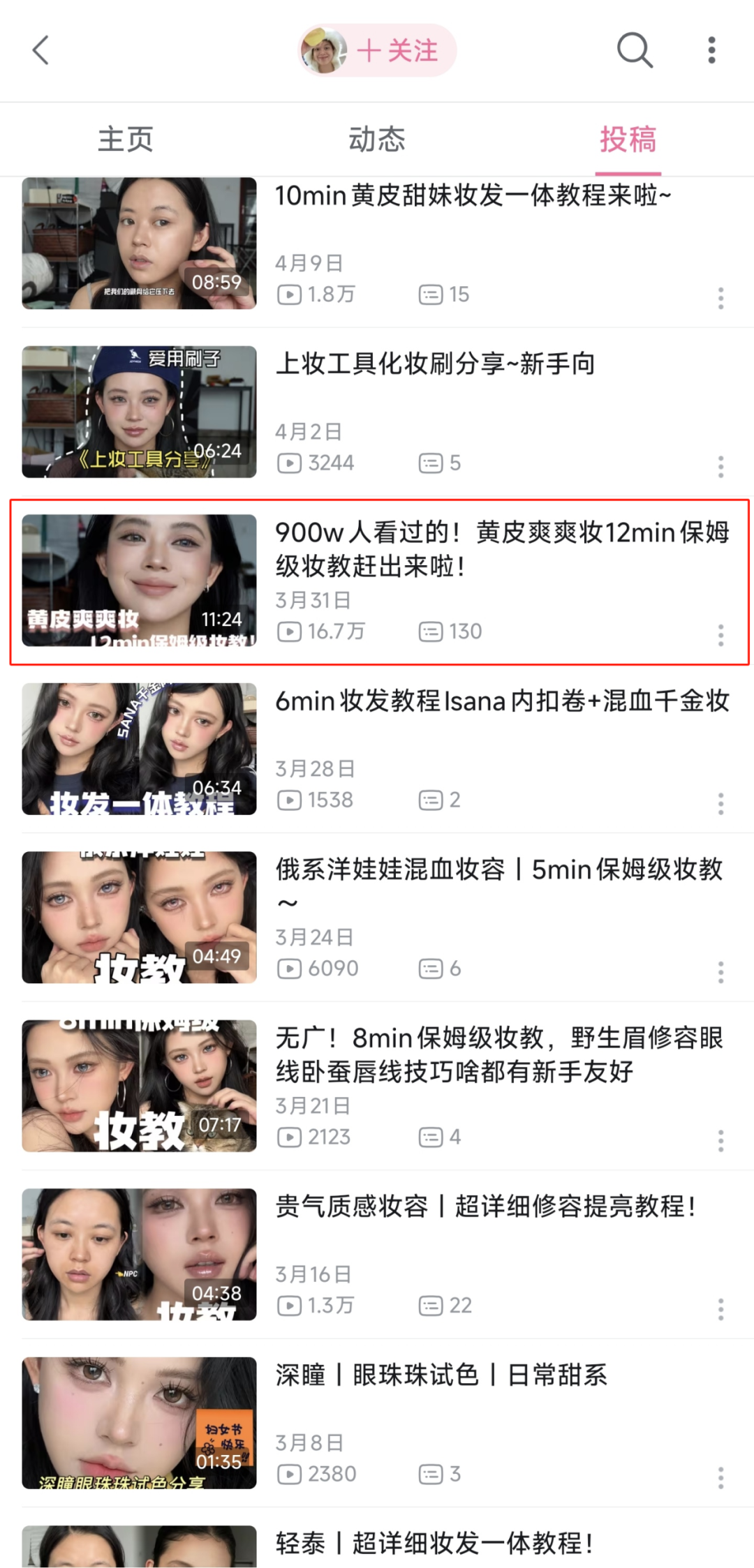Screen dimensions: 754x1568
Task: Open 深瞳 眼珠珠试色 video
Action: 377,1423
